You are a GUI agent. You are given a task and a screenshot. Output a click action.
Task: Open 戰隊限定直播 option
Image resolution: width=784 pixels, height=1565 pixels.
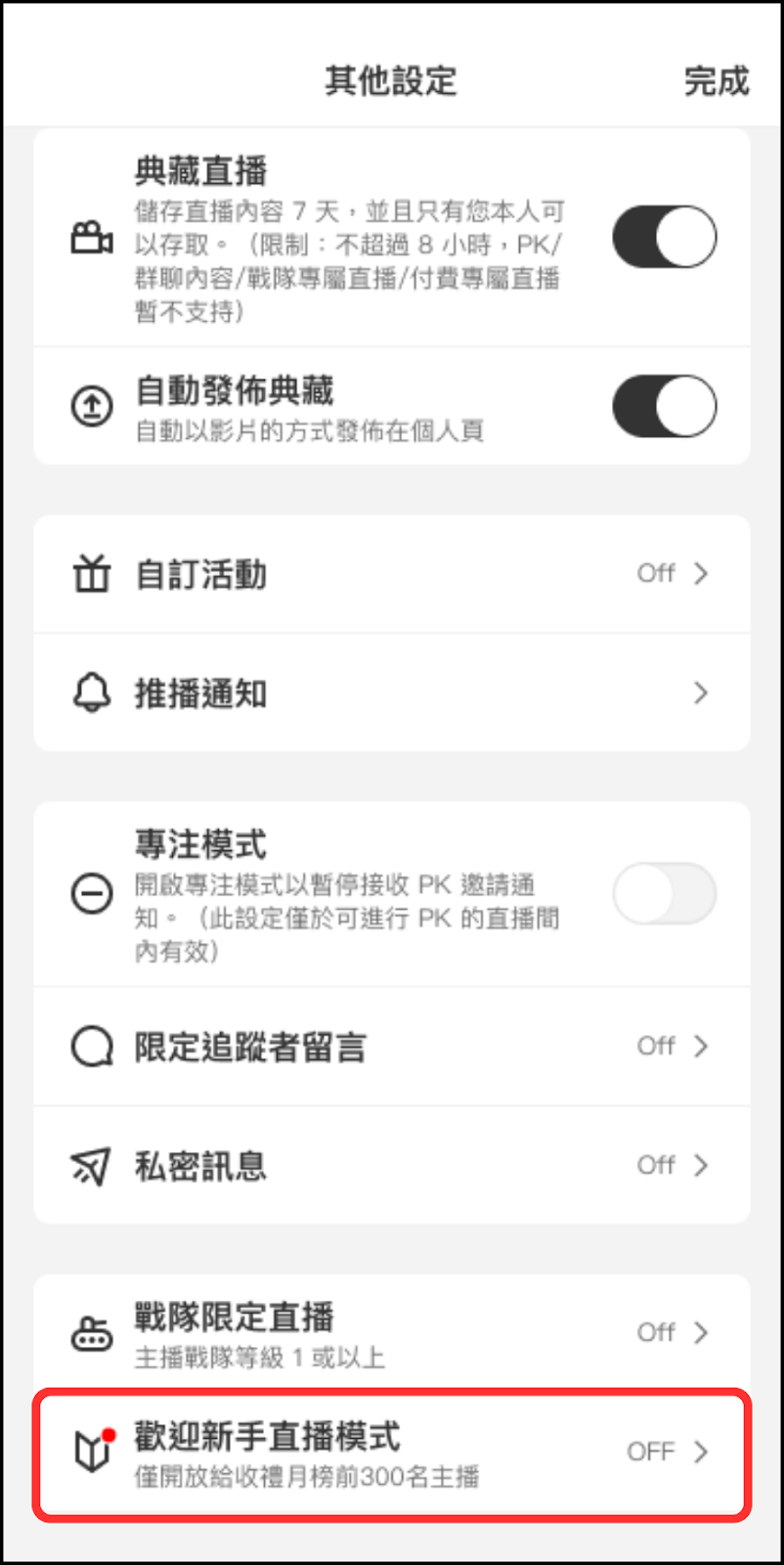point(391,1332)
